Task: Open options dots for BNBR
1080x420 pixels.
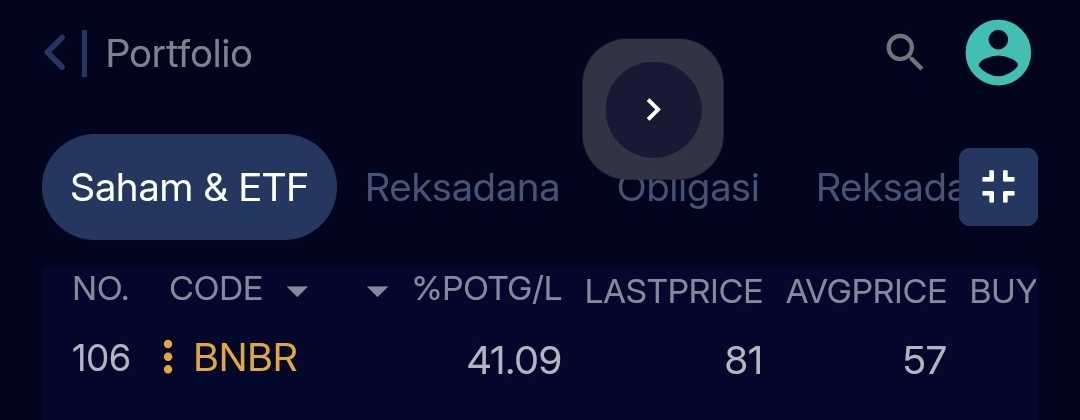Action: click(168, 357)
